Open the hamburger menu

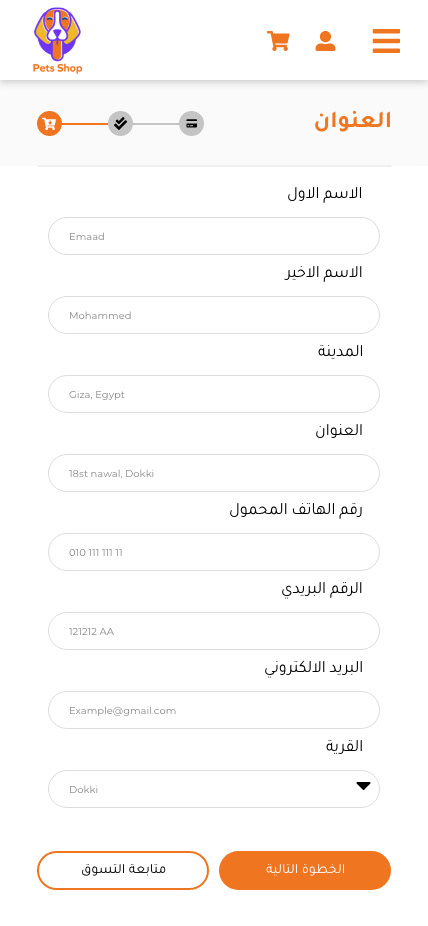point(386,41)
